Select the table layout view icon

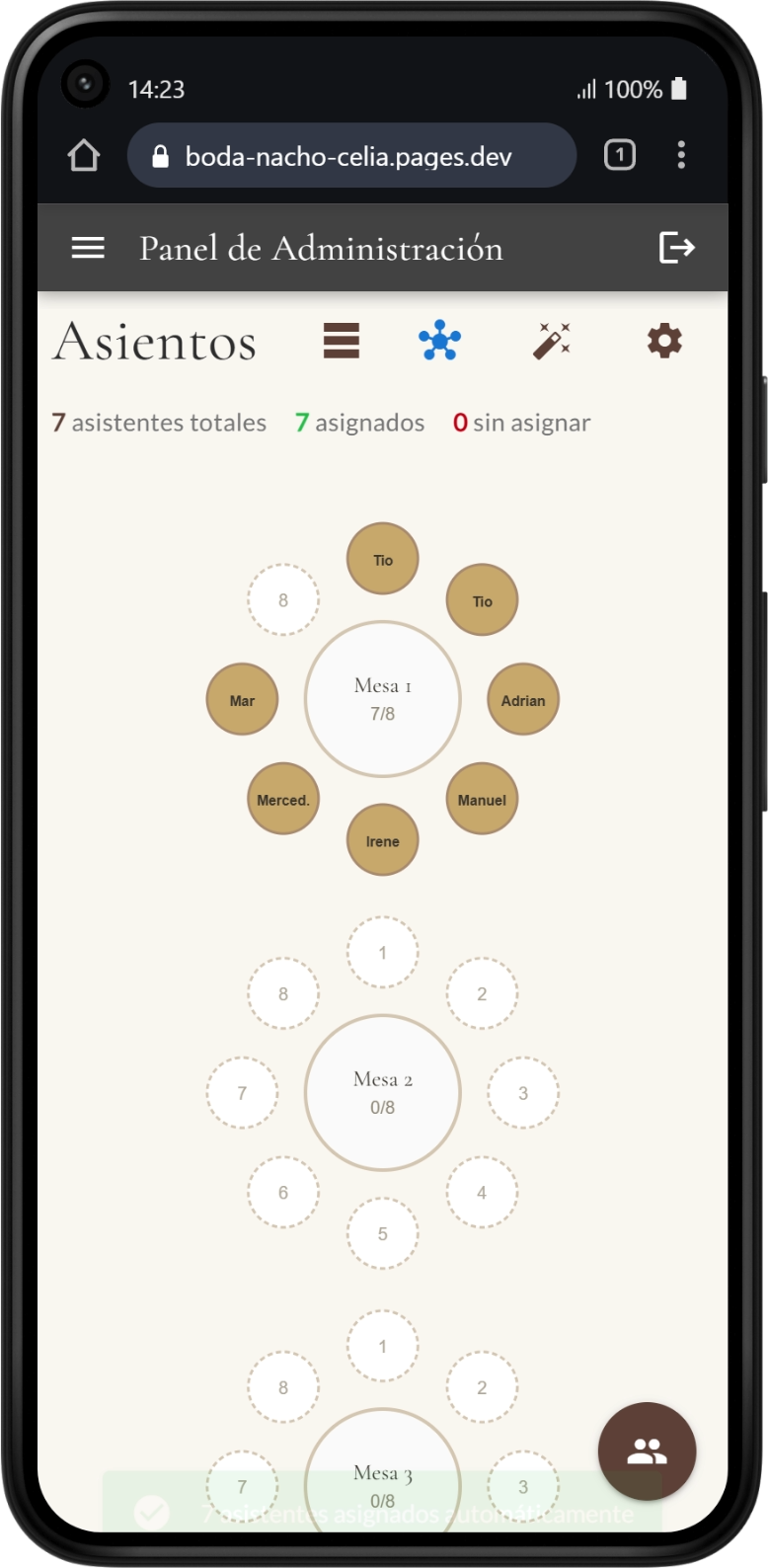(440, 341)
